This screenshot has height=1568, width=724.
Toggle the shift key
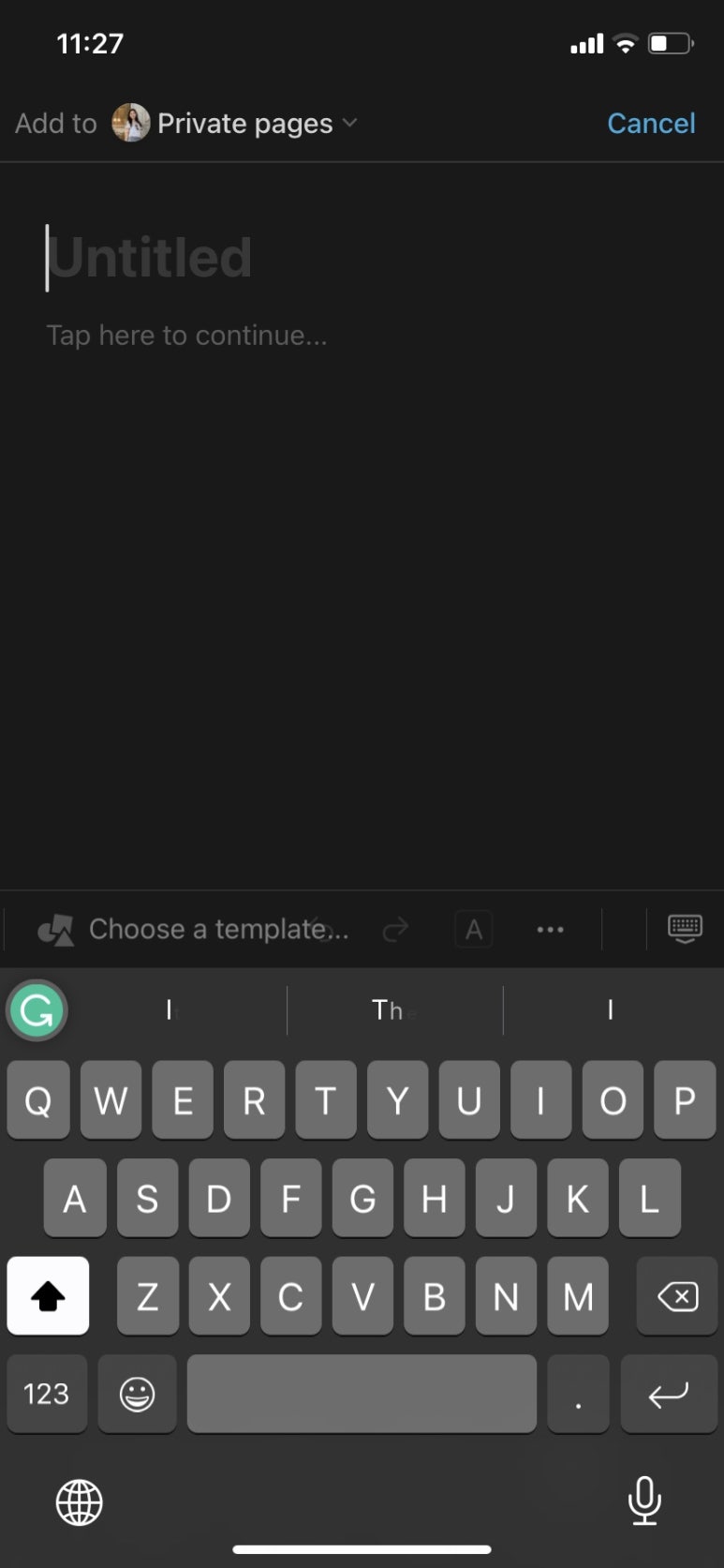click(48, 1296)
